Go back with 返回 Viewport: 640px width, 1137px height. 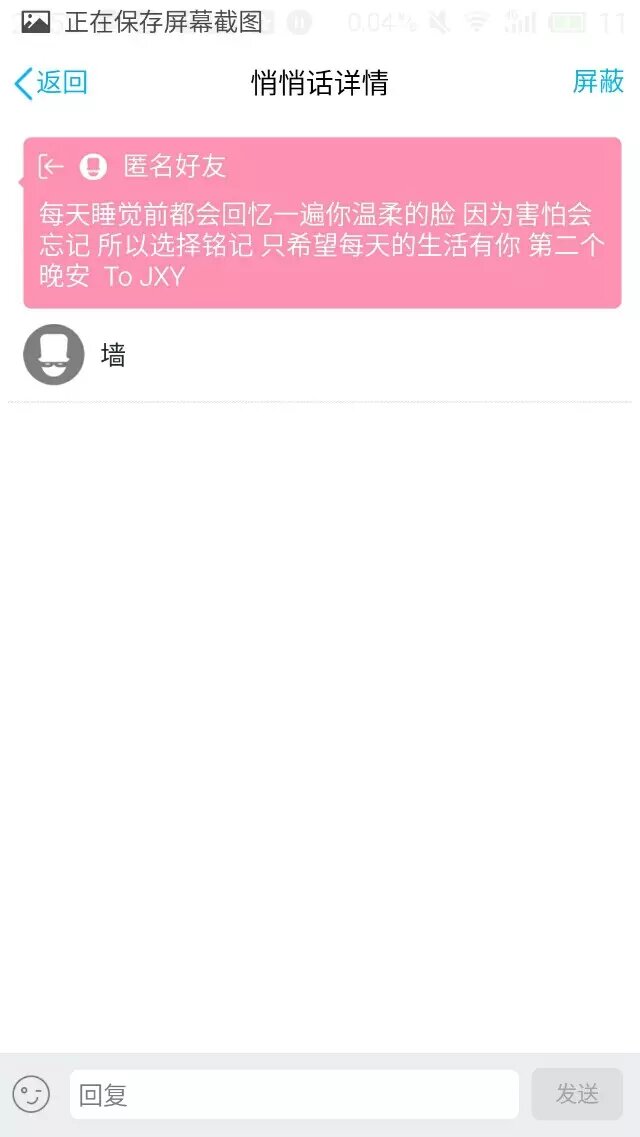(51, 83)
